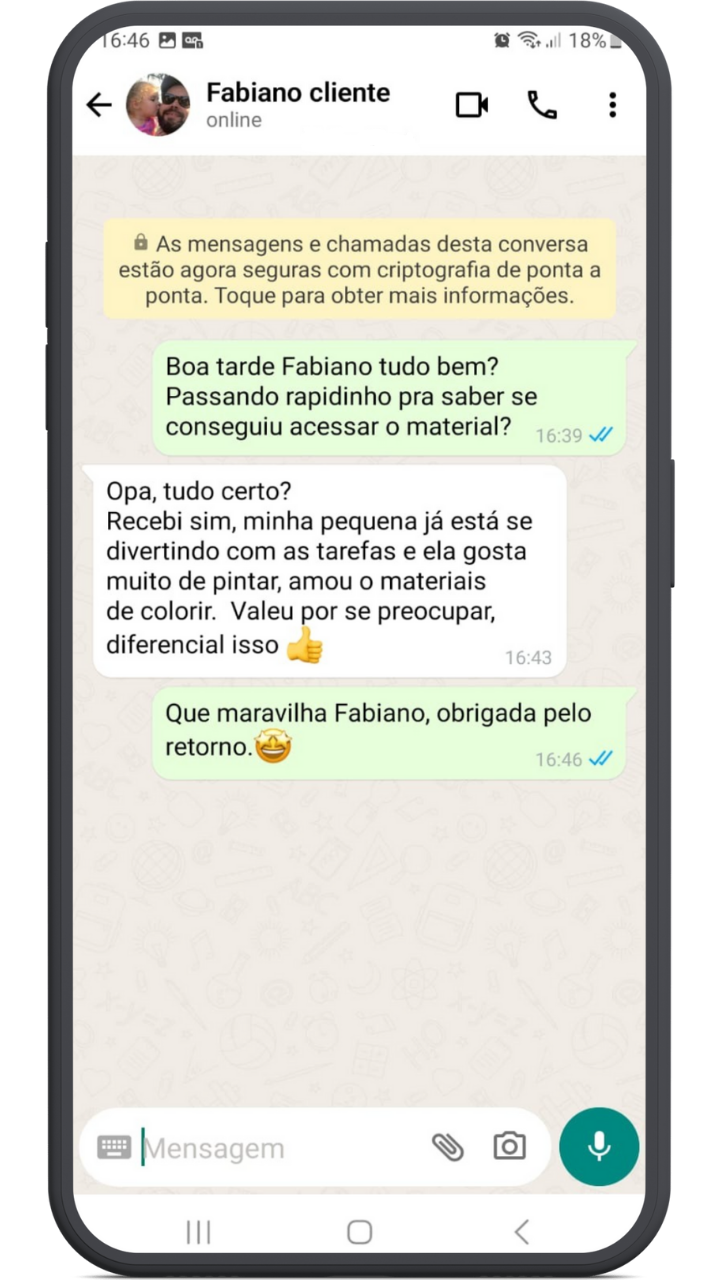Open the three-dot overflow menu
This screenshot has width=720, height=1280.
coord(612,105)
